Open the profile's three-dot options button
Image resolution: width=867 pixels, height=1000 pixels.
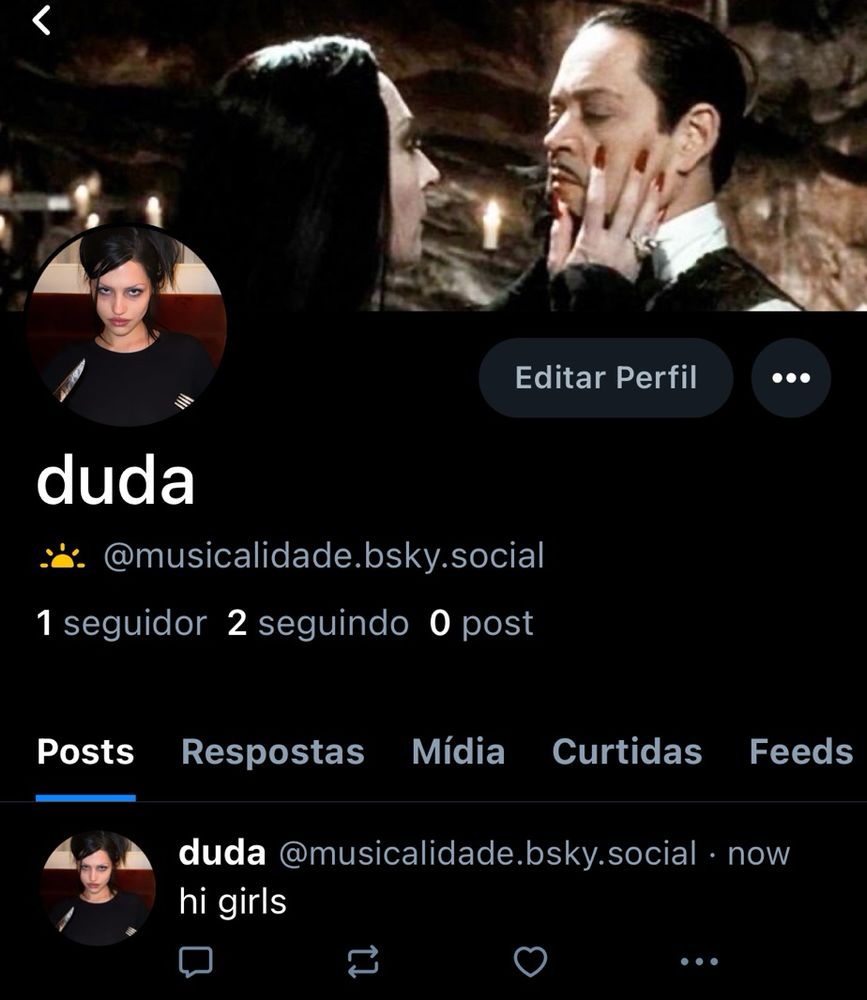790,378
